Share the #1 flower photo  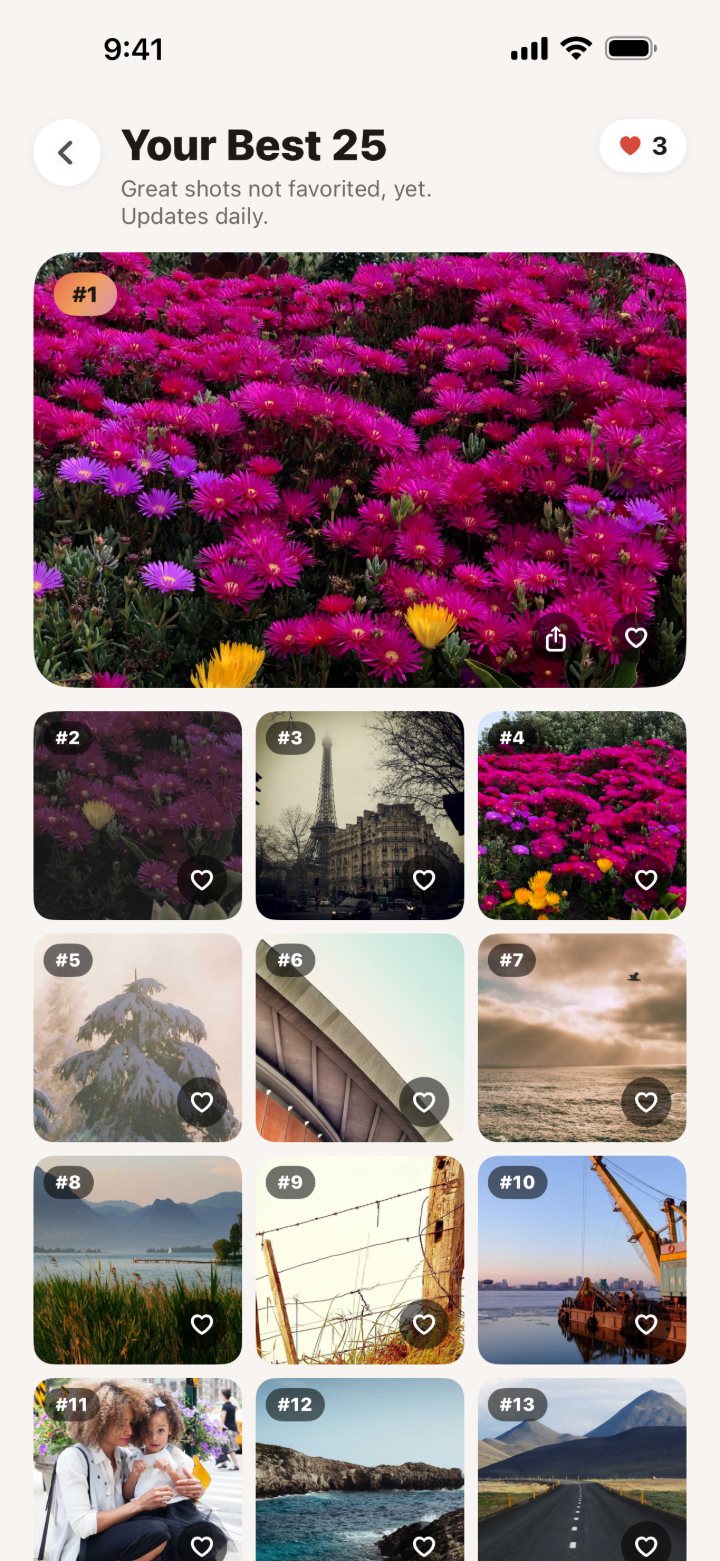tap(556, 637)
